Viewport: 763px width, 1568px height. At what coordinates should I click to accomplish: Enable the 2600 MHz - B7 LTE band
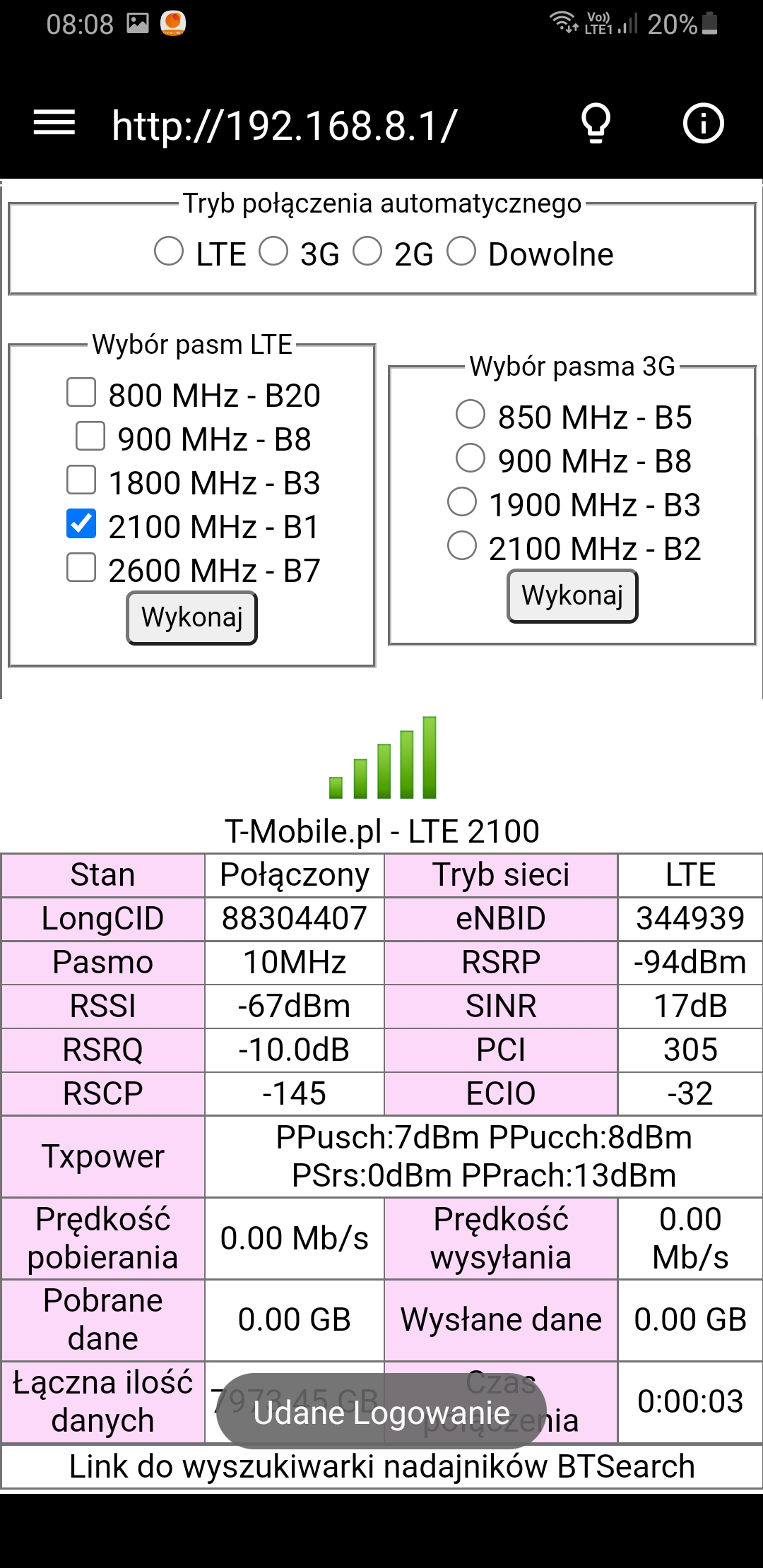(81, 568)
